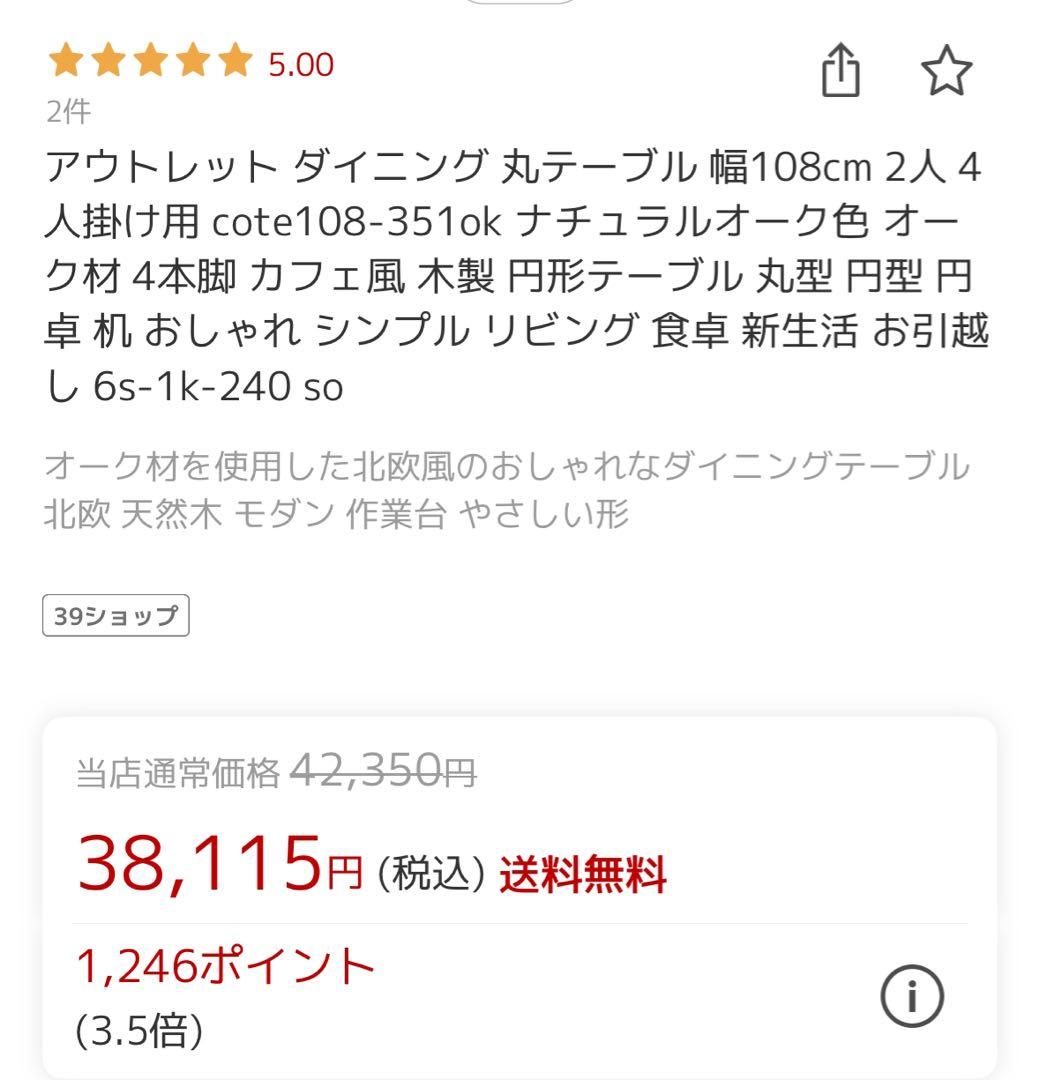The height and width of the screenshot is (1080, 1040).
Task: Tap 送料無料 free shipping label
Action: click(x=581, y=874)
